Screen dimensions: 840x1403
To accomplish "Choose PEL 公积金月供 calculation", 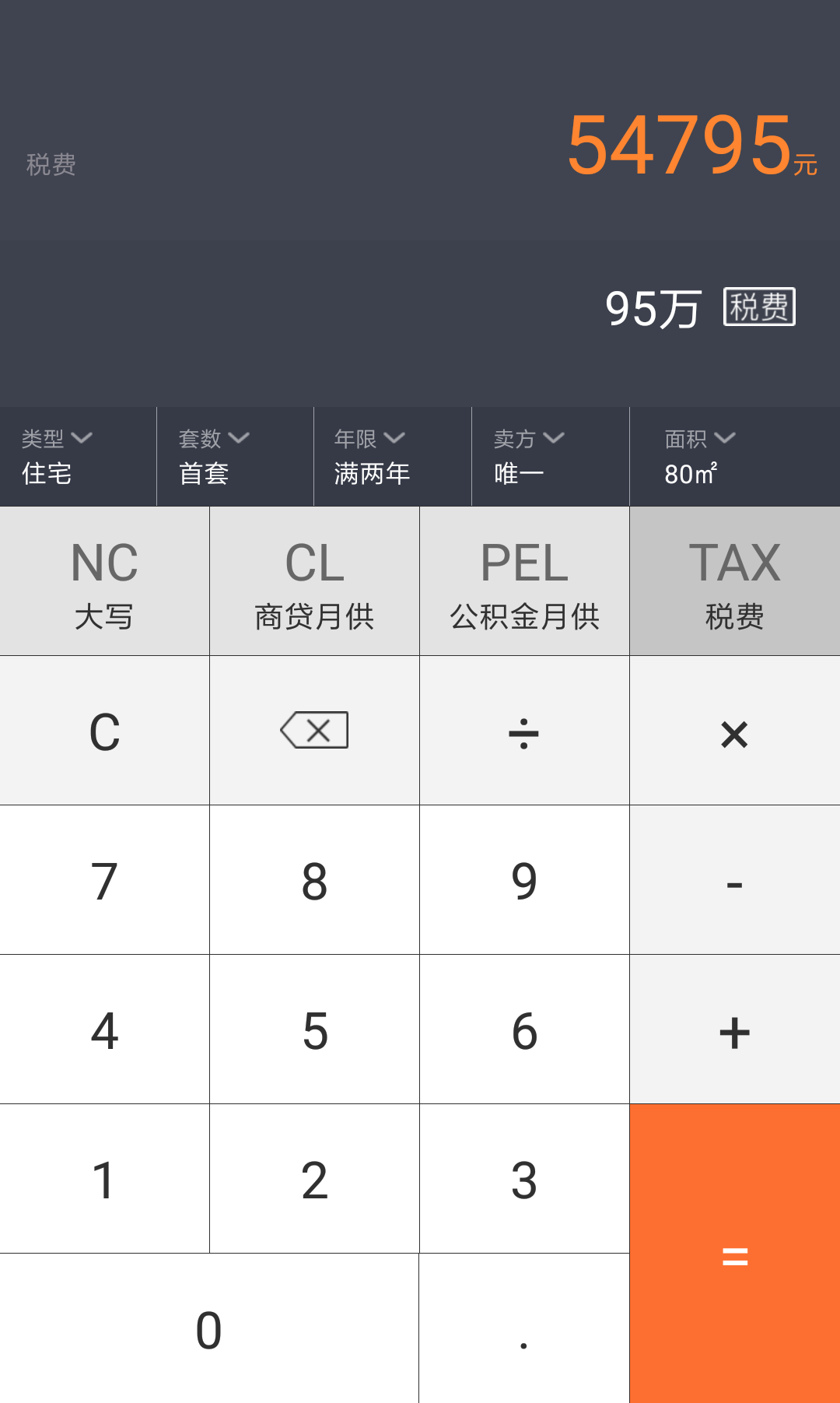I will [x=524, y=581].
